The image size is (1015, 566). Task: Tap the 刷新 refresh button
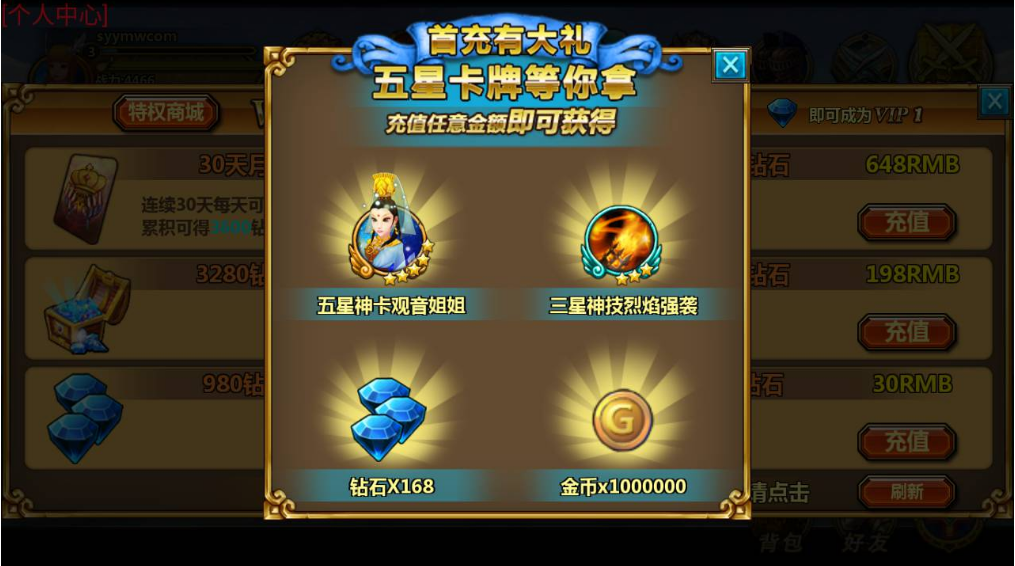click(906, 491)
